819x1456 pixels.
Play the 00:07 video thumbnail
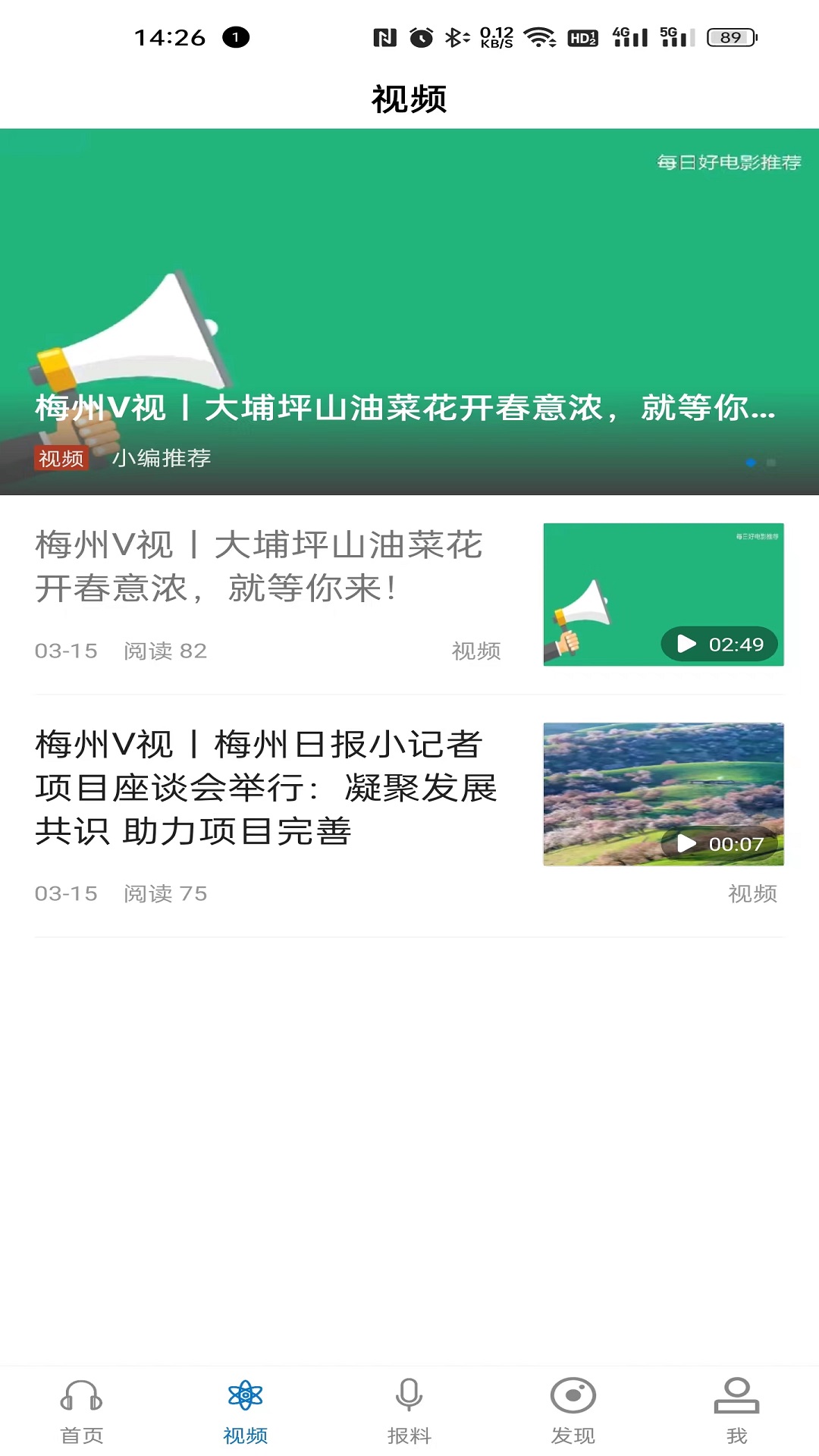[663, 794]
